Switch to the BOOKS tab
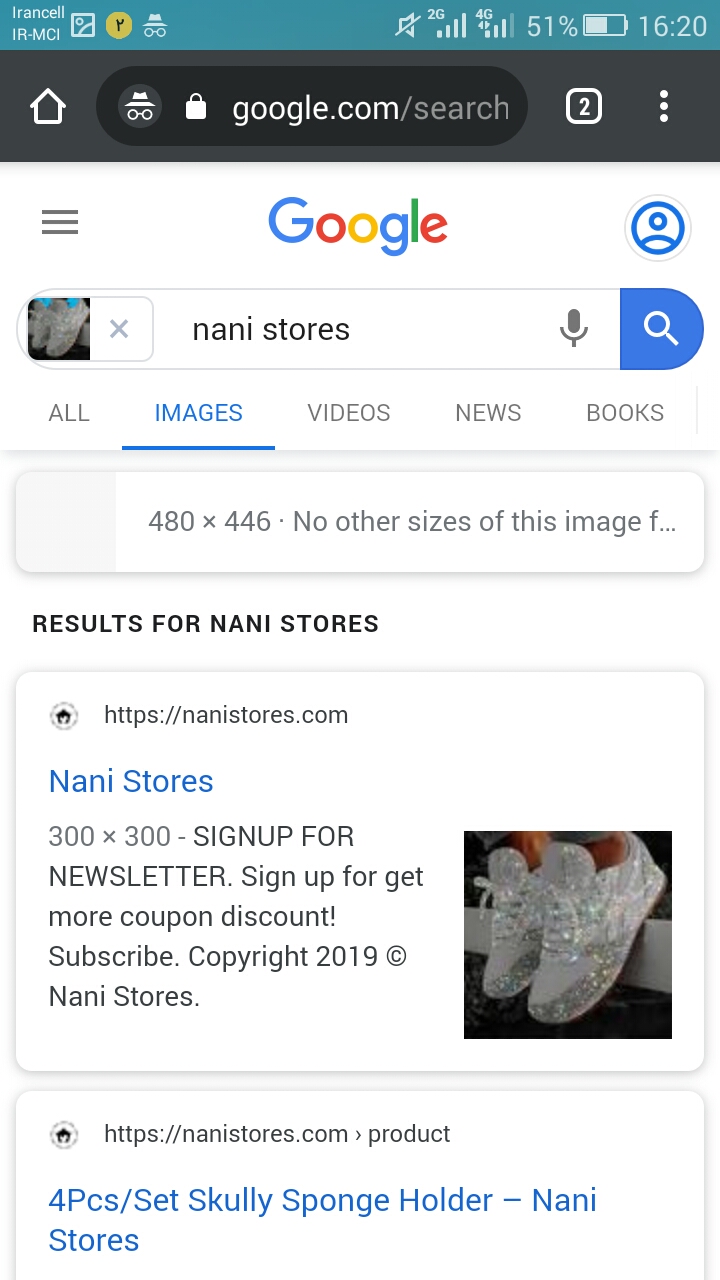 pyautogui.click(x=625, y=413)
